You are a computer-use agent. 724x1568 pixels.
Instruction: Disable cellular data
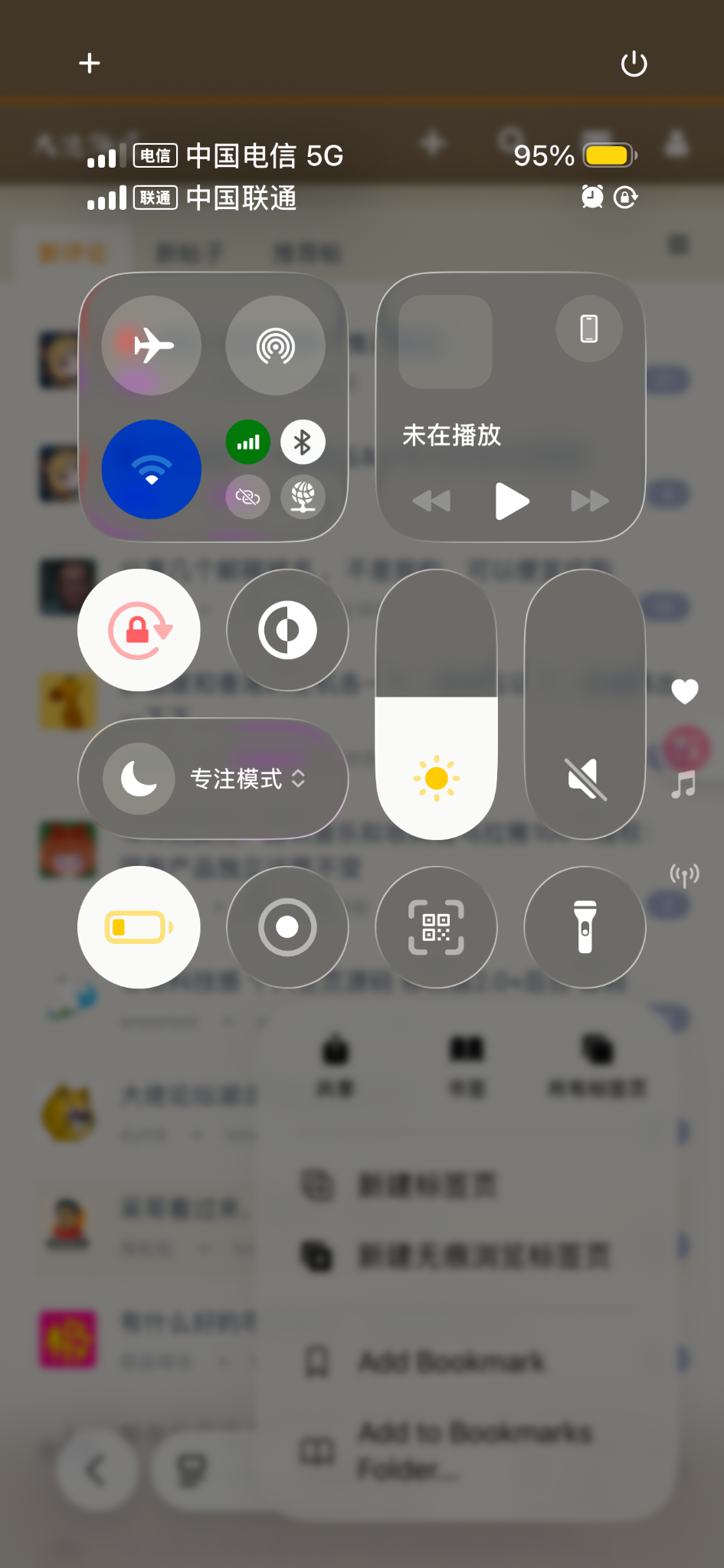(x=248, y=443)
